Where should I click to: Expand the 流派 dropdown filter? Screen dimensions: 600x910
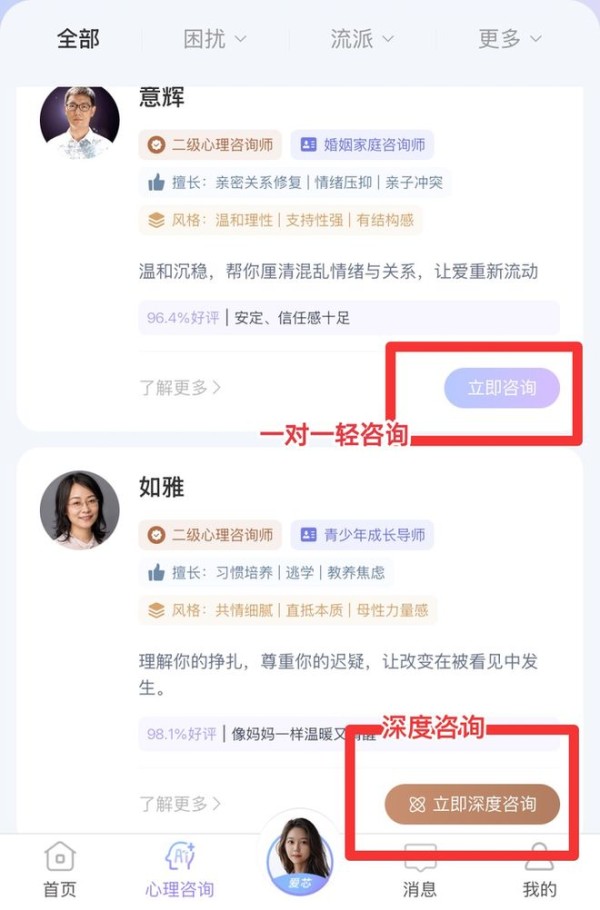click(x=362, y=39)
